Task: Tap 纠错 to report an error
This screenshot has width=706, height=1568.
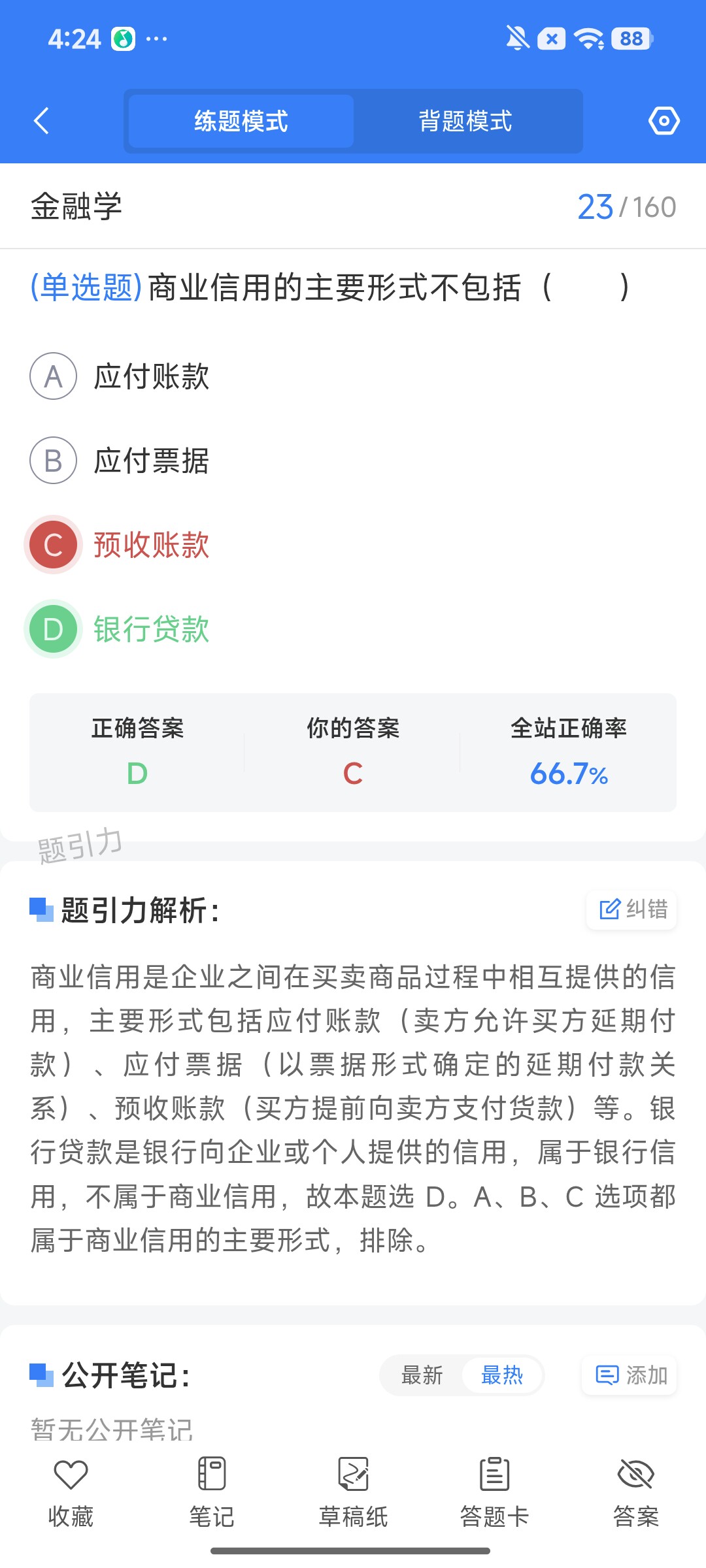Action: [x=631, y=909]
